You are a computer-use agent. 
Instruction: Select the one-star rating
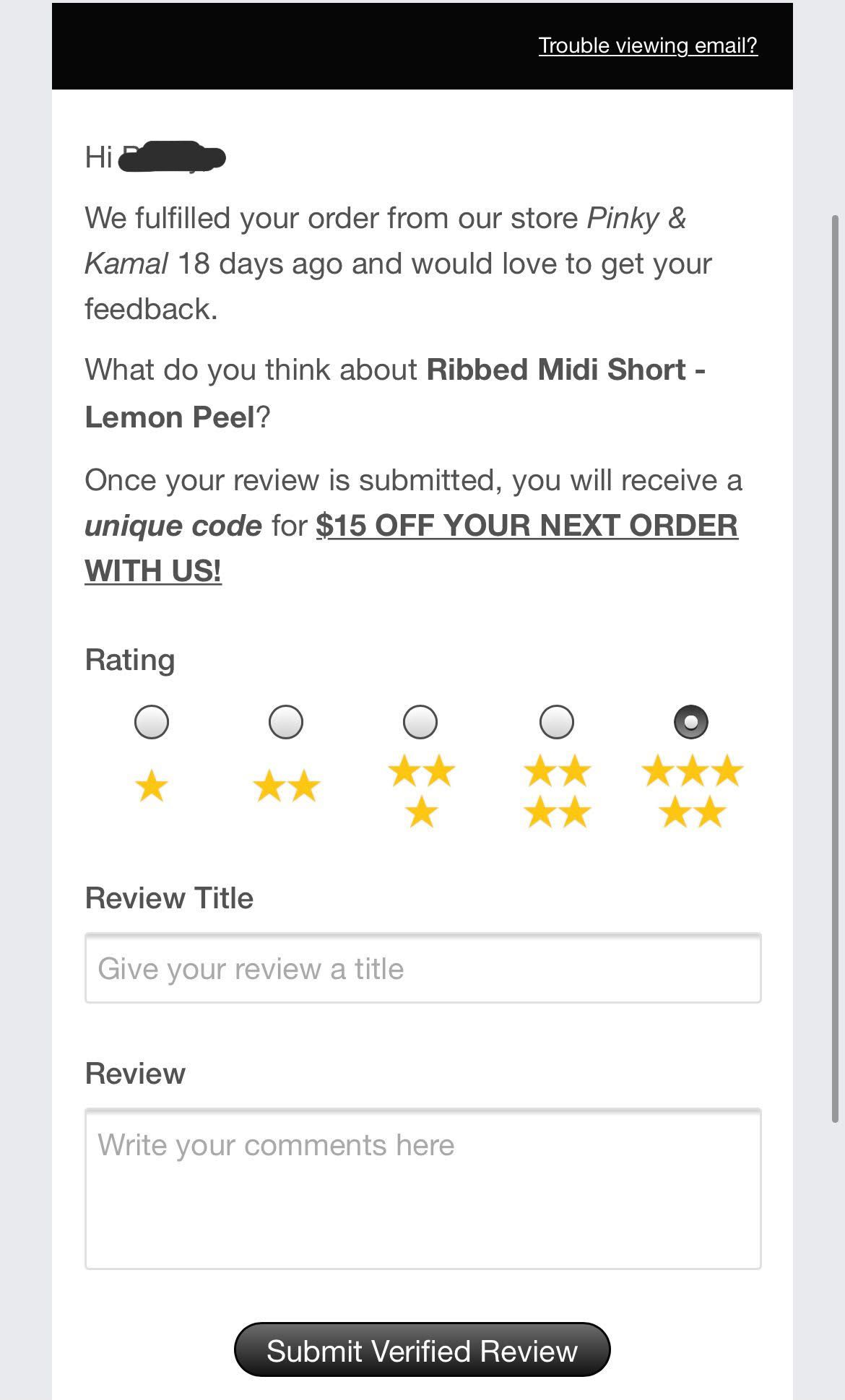point(152,722)
